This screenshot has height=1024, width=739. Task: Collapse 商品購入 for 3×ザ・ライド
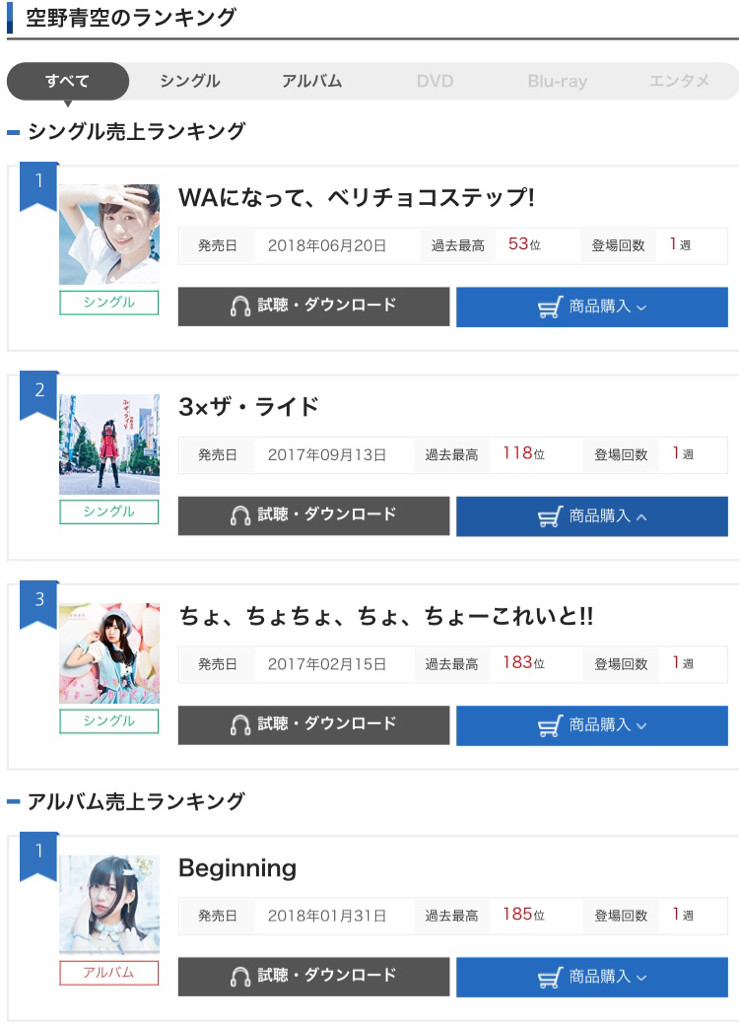pos(592,516)
